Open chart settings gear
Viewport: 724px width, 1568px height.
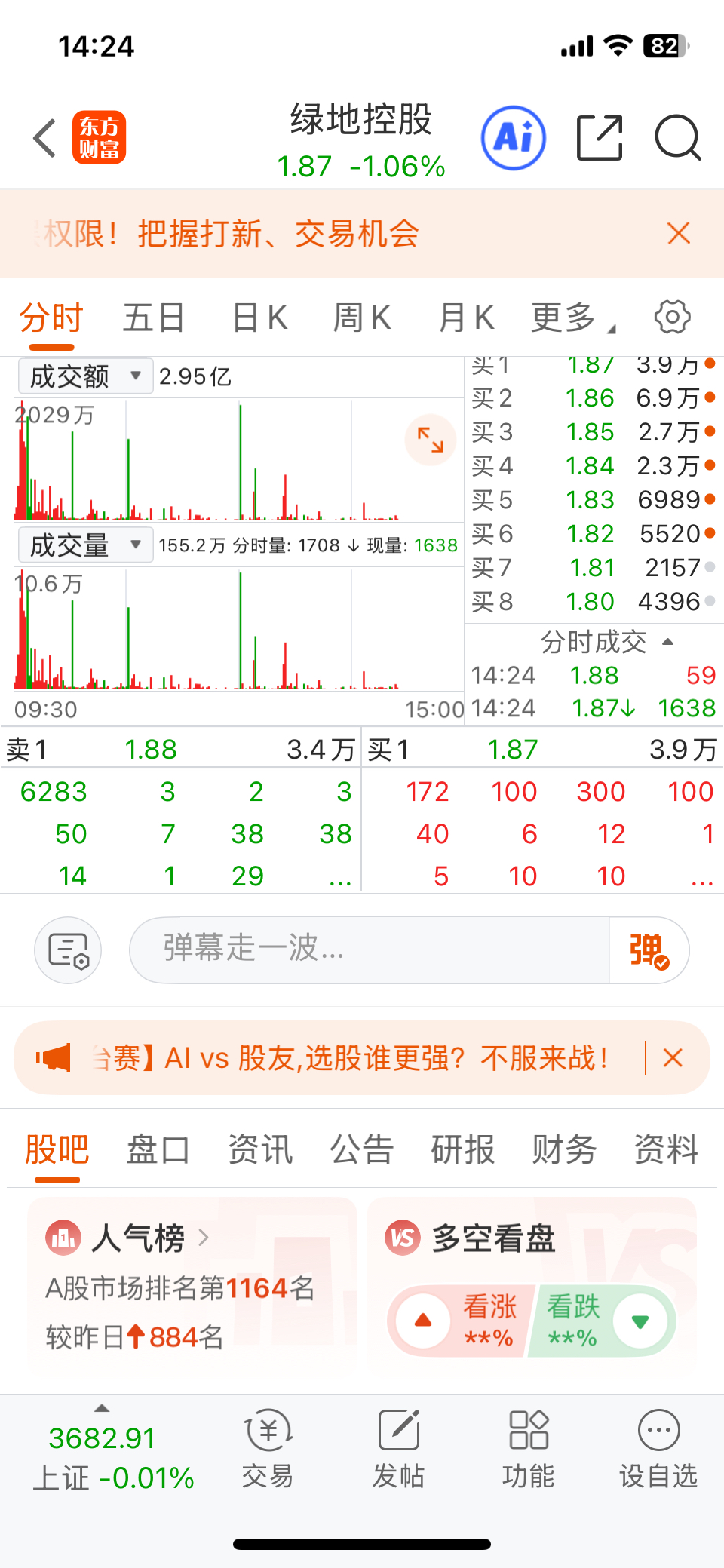tap(672, 317)
